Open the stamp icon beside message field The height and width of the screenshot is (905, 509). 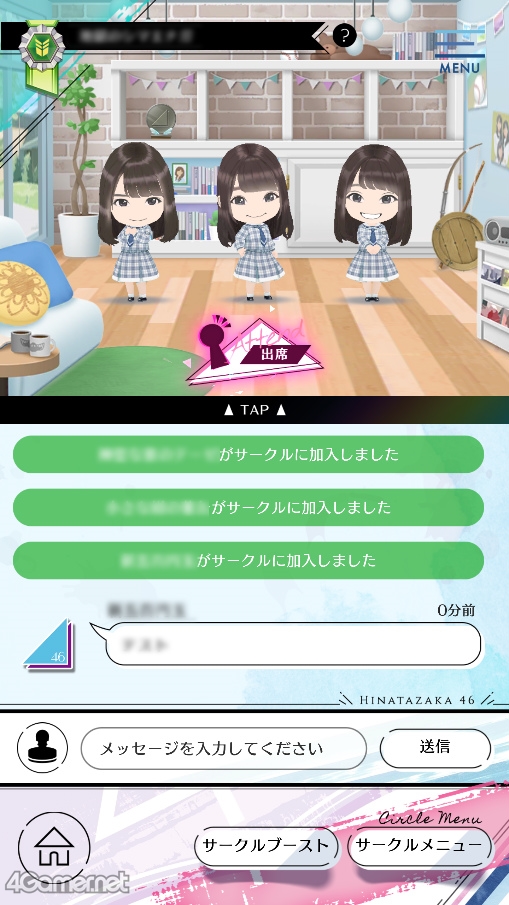[43, 748]
